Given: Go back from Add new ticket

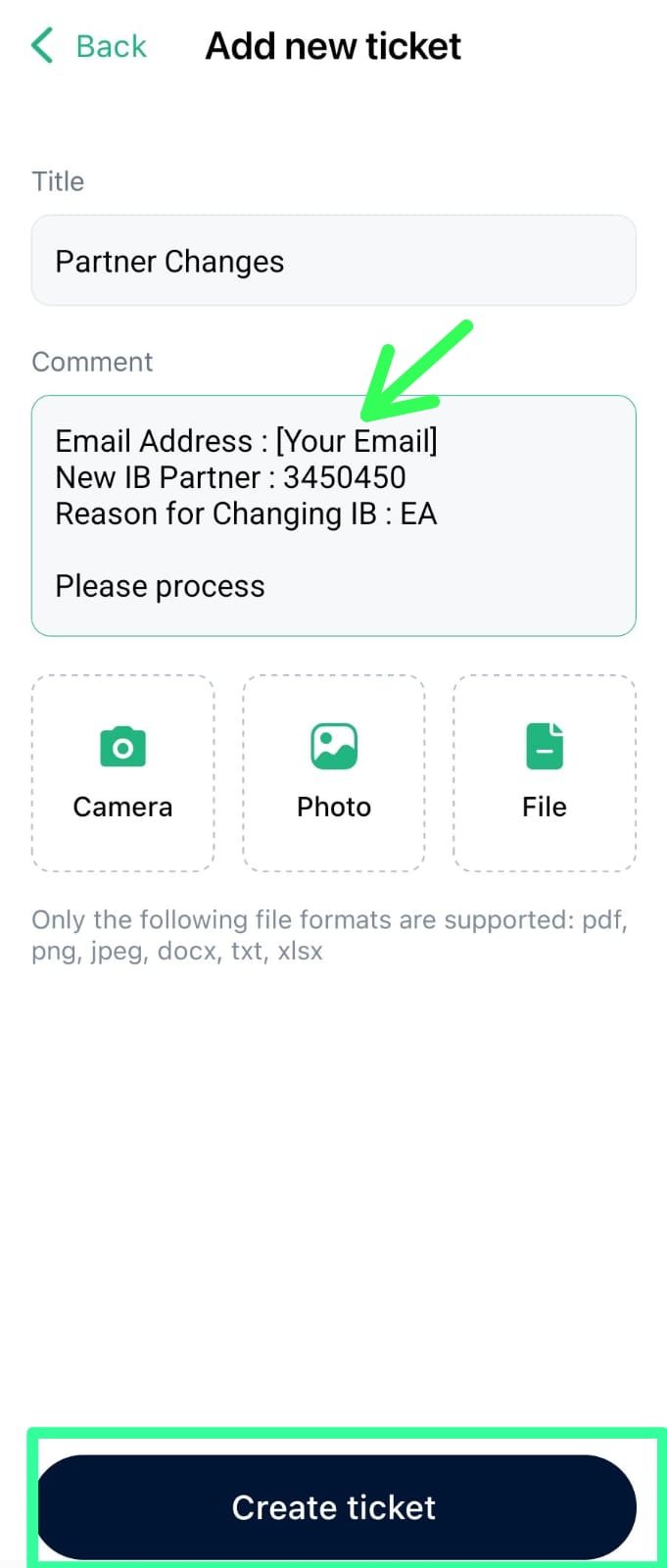Looking at the screenshot, I should point(89,46).
